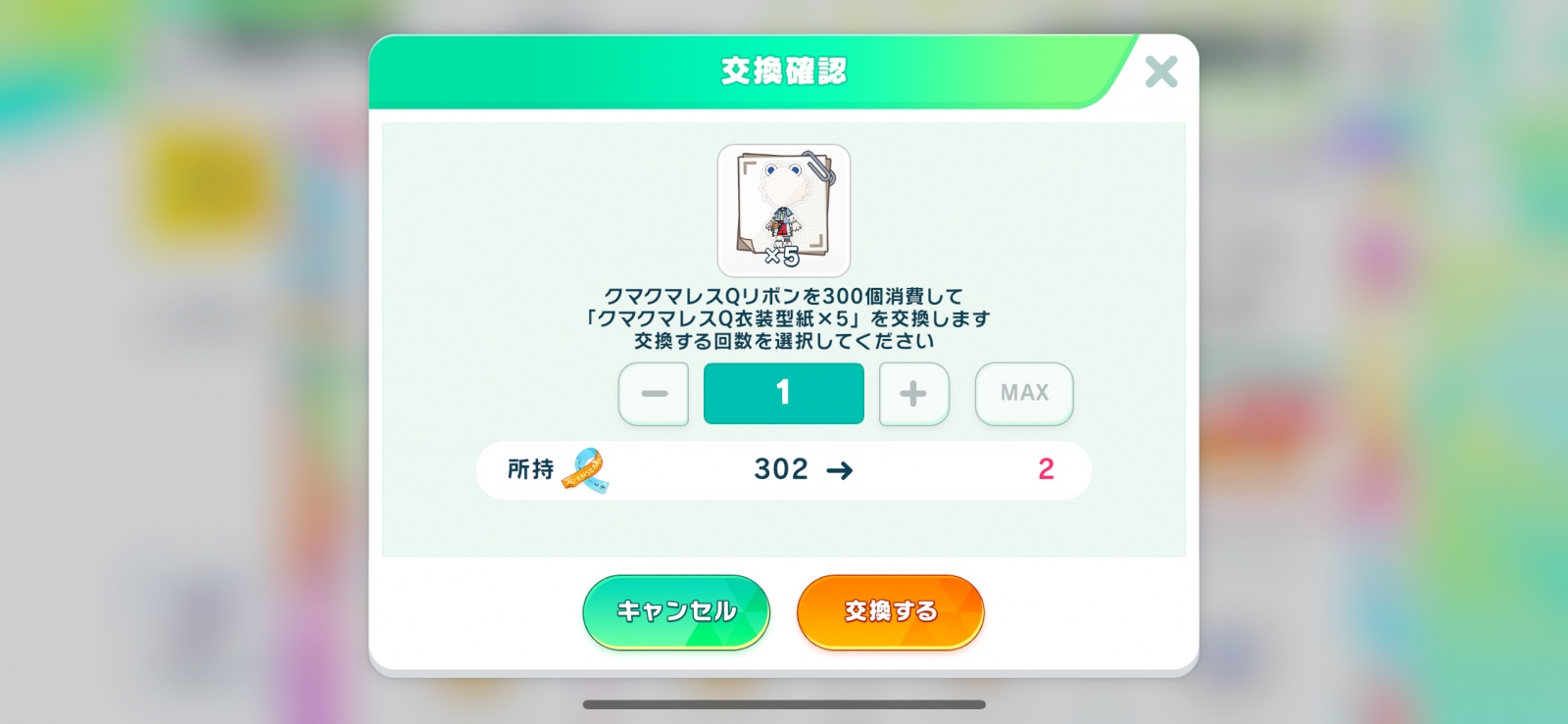The height and width of the screenshot is (724, 1568).
Task: Close the 交換確認 dialog
Action: tap(1161, 72)
